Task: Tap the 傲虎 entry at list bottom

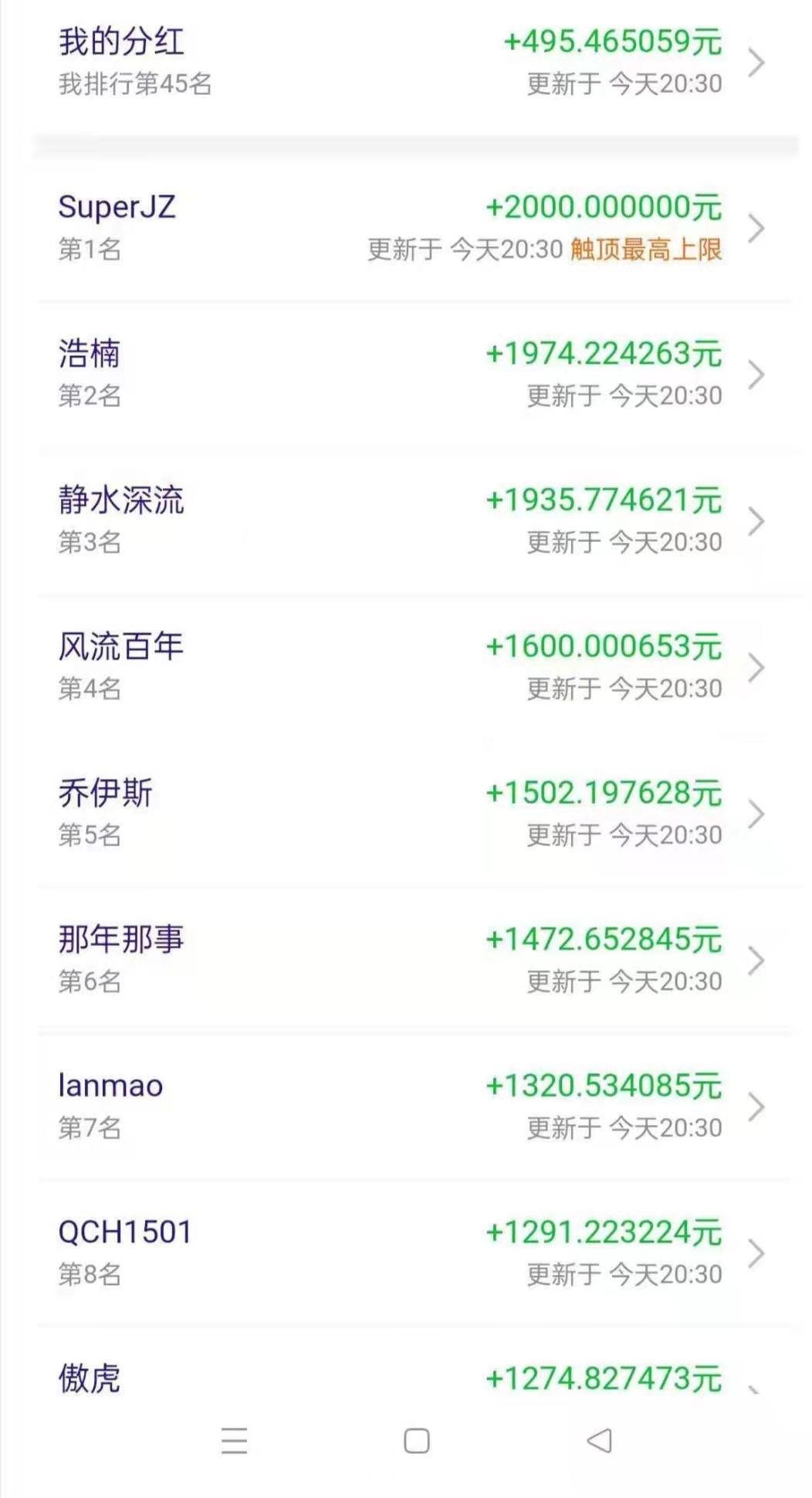Action: tap(88, 1382)
